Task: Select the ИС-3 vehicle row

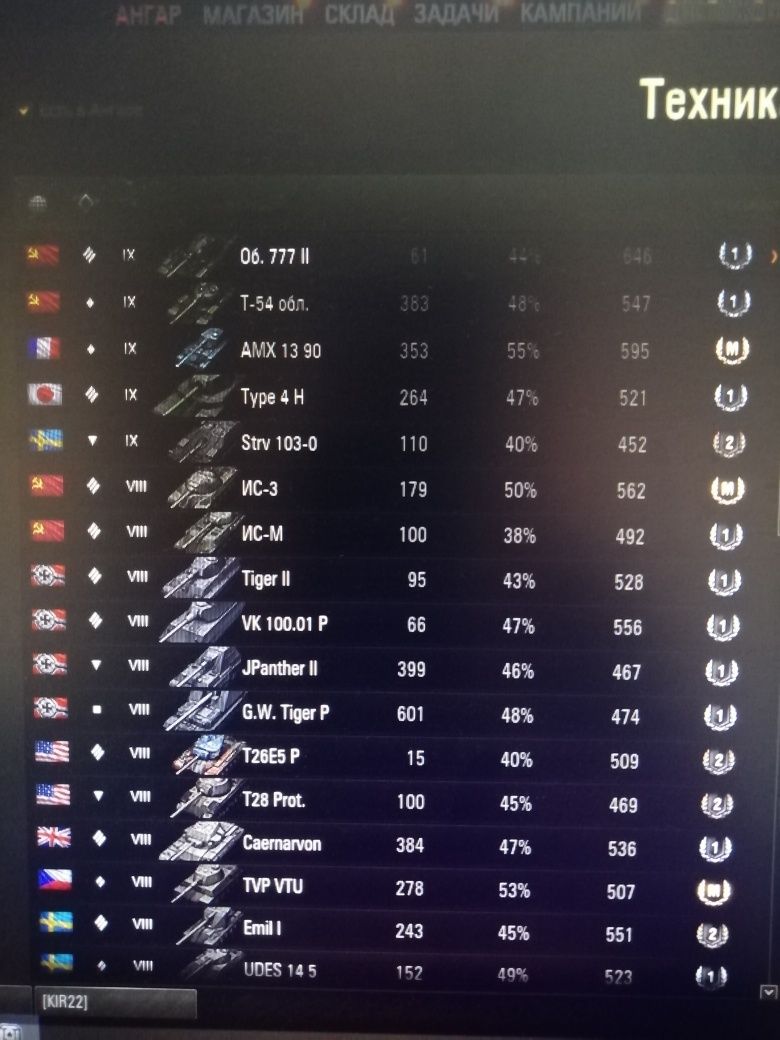Action: tap(264, 489)
